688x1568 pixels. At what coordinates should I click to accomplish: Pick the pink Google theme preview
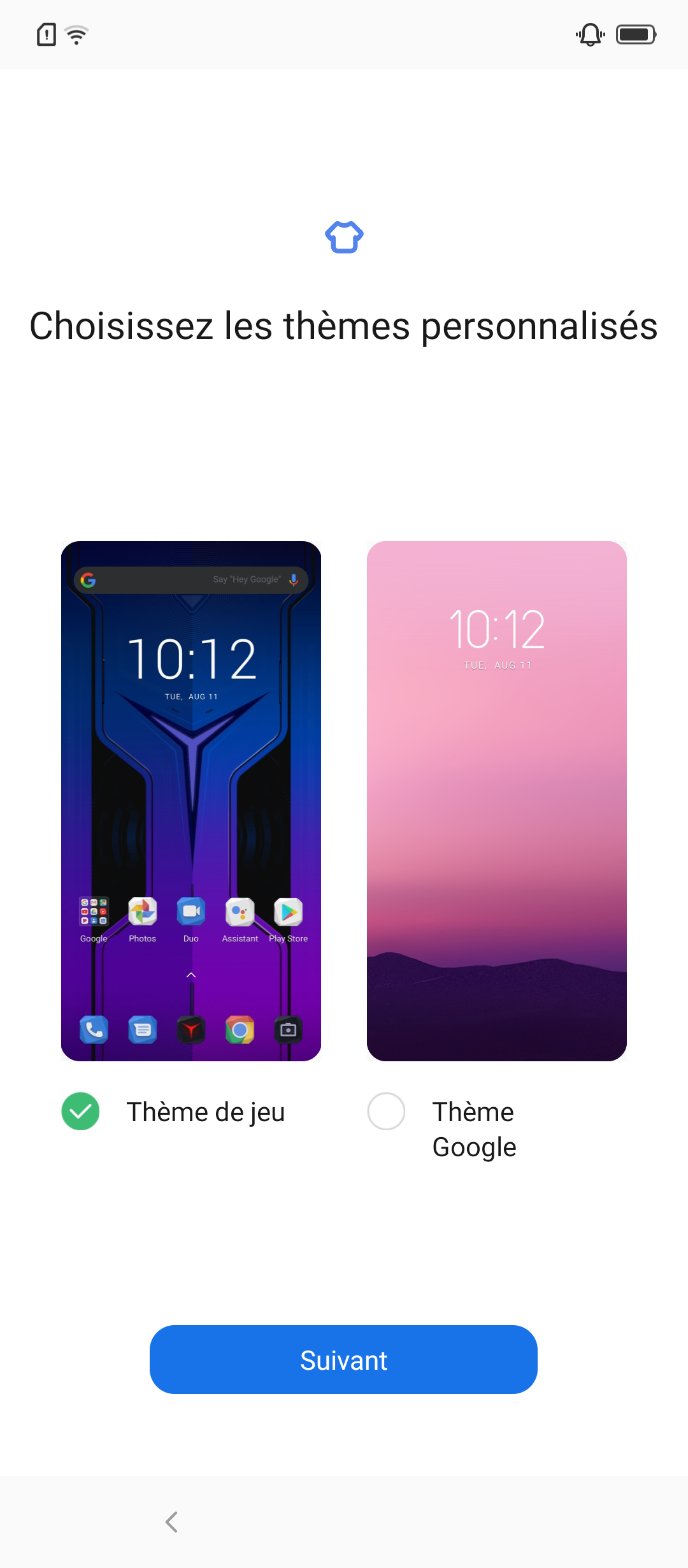pos(497,801)
